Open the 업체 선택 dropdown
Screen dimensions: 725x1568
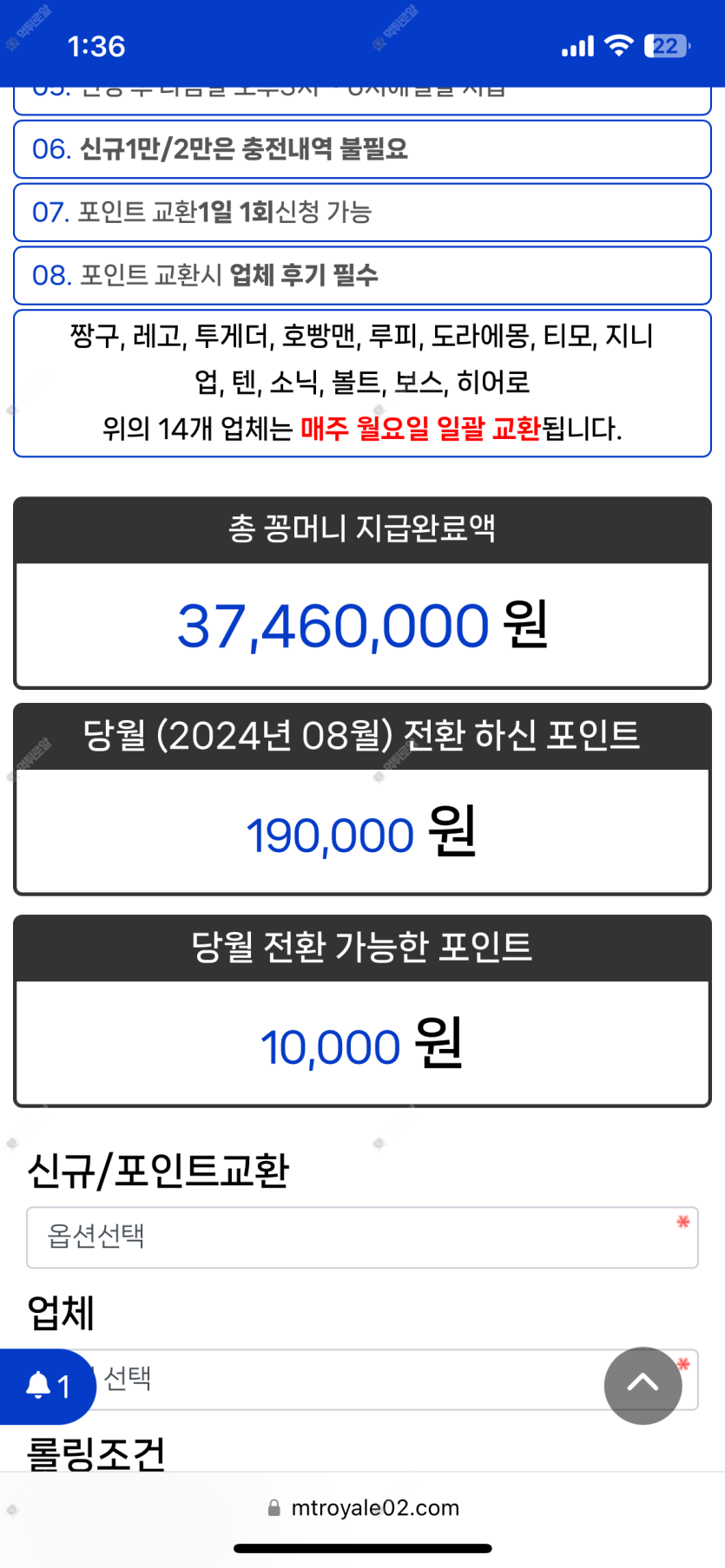point(347,1379)
